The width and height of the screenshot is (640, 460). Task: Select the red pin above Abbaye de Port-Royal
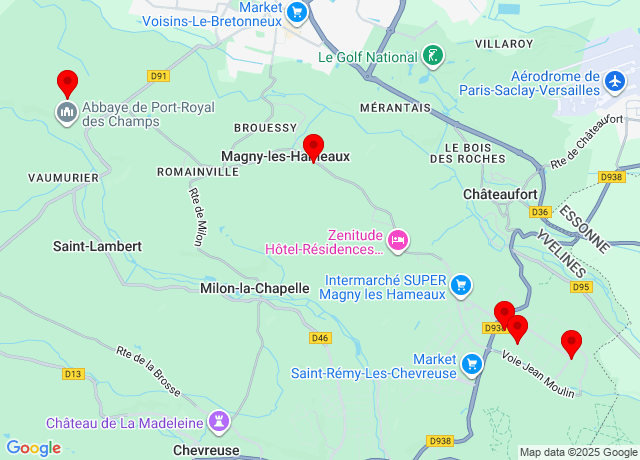tap(67, 83)
